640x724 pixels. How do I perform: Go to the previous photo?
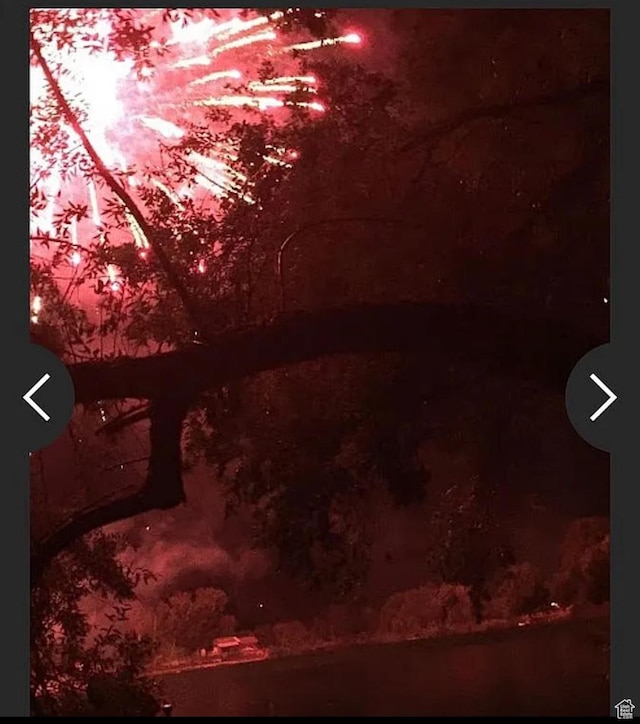coord(36,397)
